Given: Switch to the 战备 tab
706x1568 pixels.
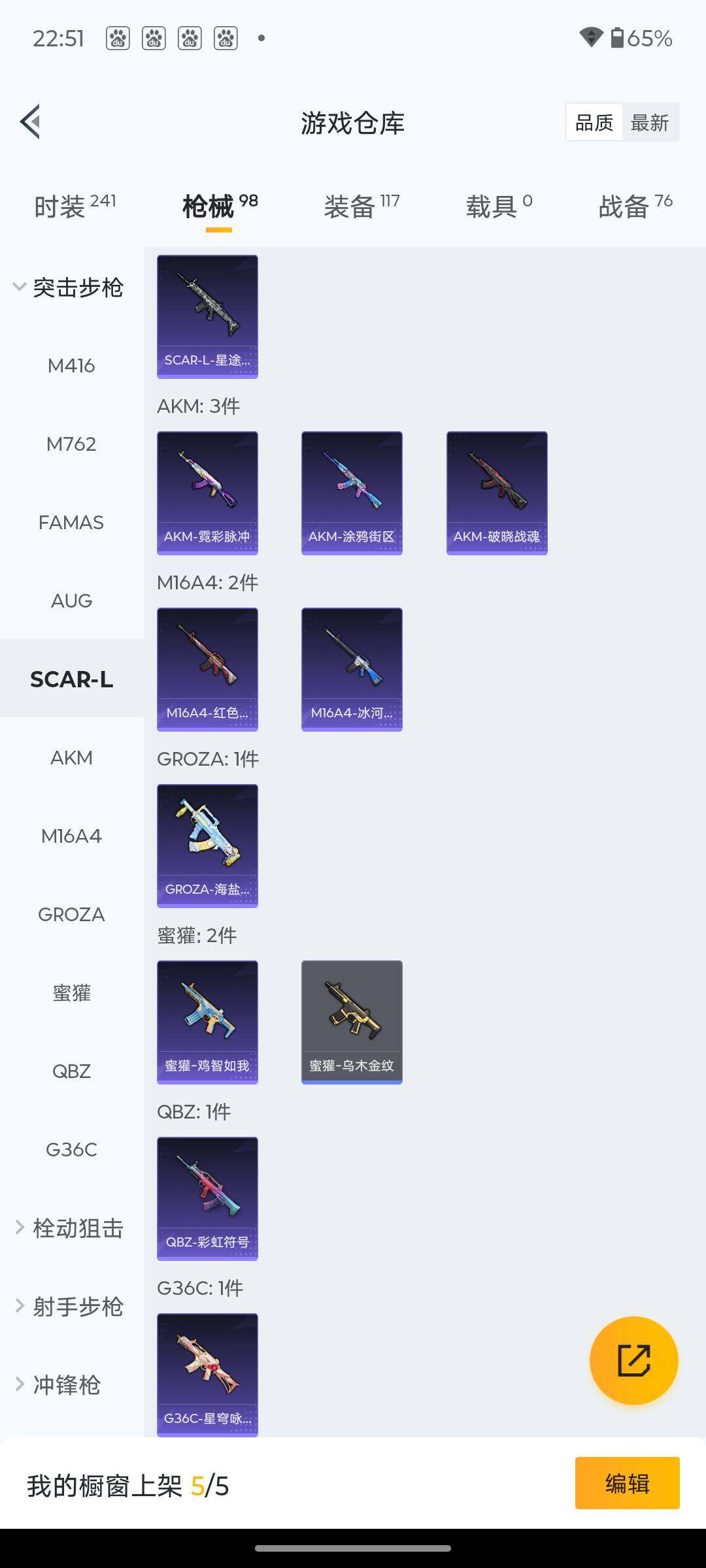Looking at the screenshot, I should [634, 206].
